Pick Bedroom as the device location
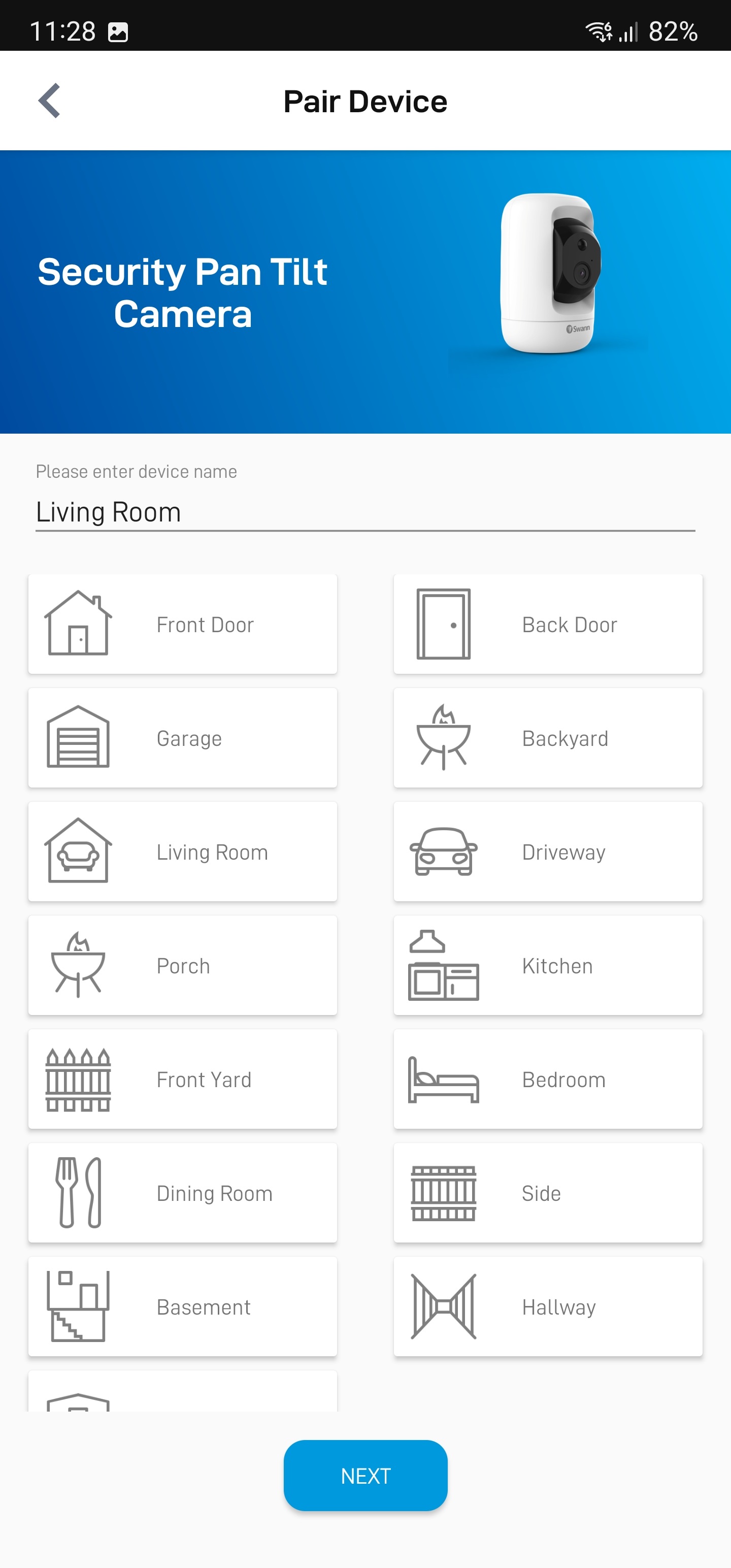731x1568 pixels. (x=548, y=1079)
